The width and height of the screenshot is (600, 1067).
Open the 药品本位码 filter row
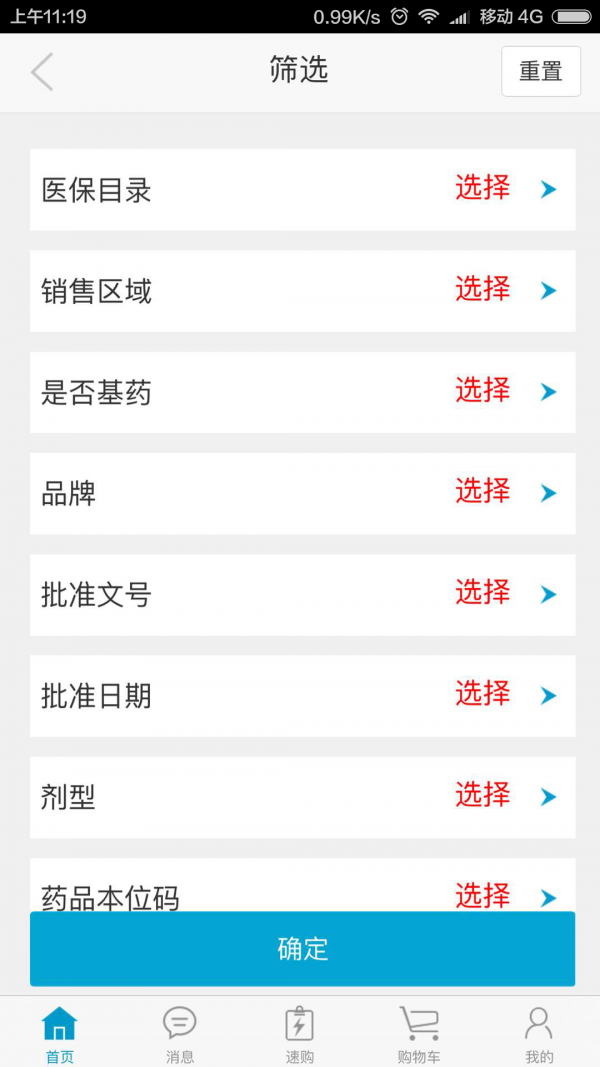click(303, 885)
